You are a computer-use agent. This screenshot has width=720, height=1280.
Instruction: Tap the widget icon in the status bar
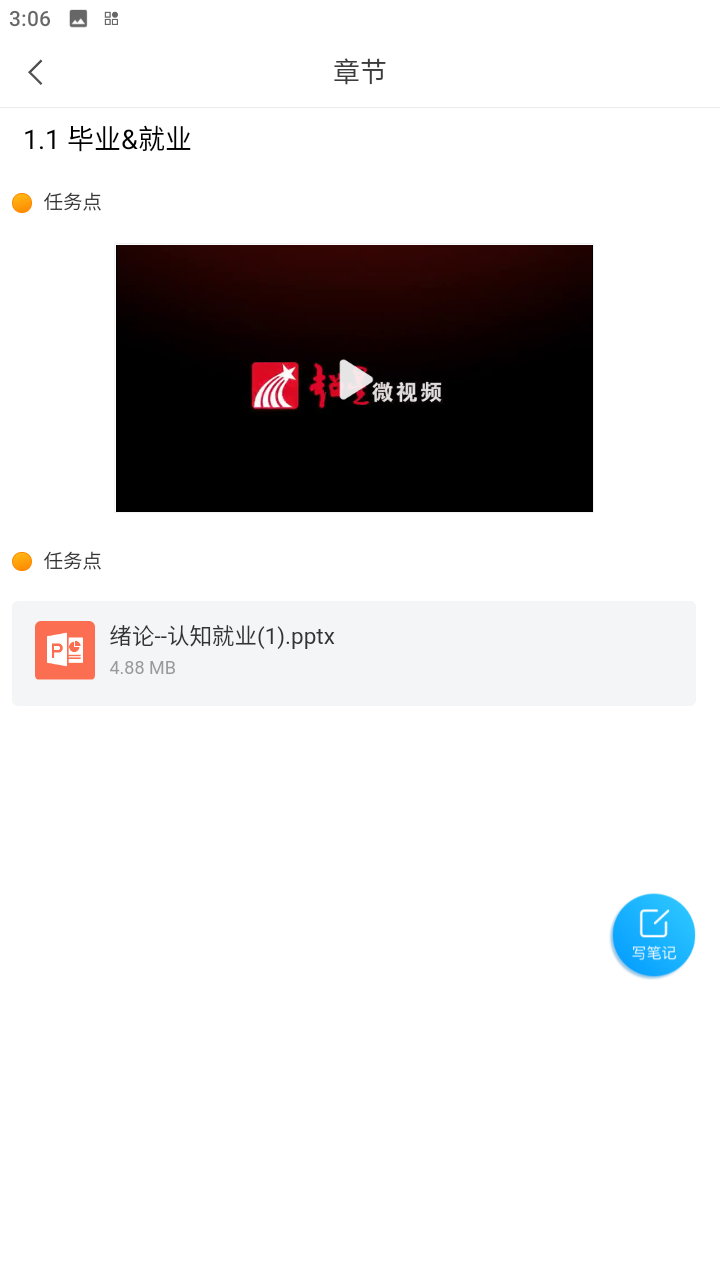pyautogui.click(x=110, y=17)
